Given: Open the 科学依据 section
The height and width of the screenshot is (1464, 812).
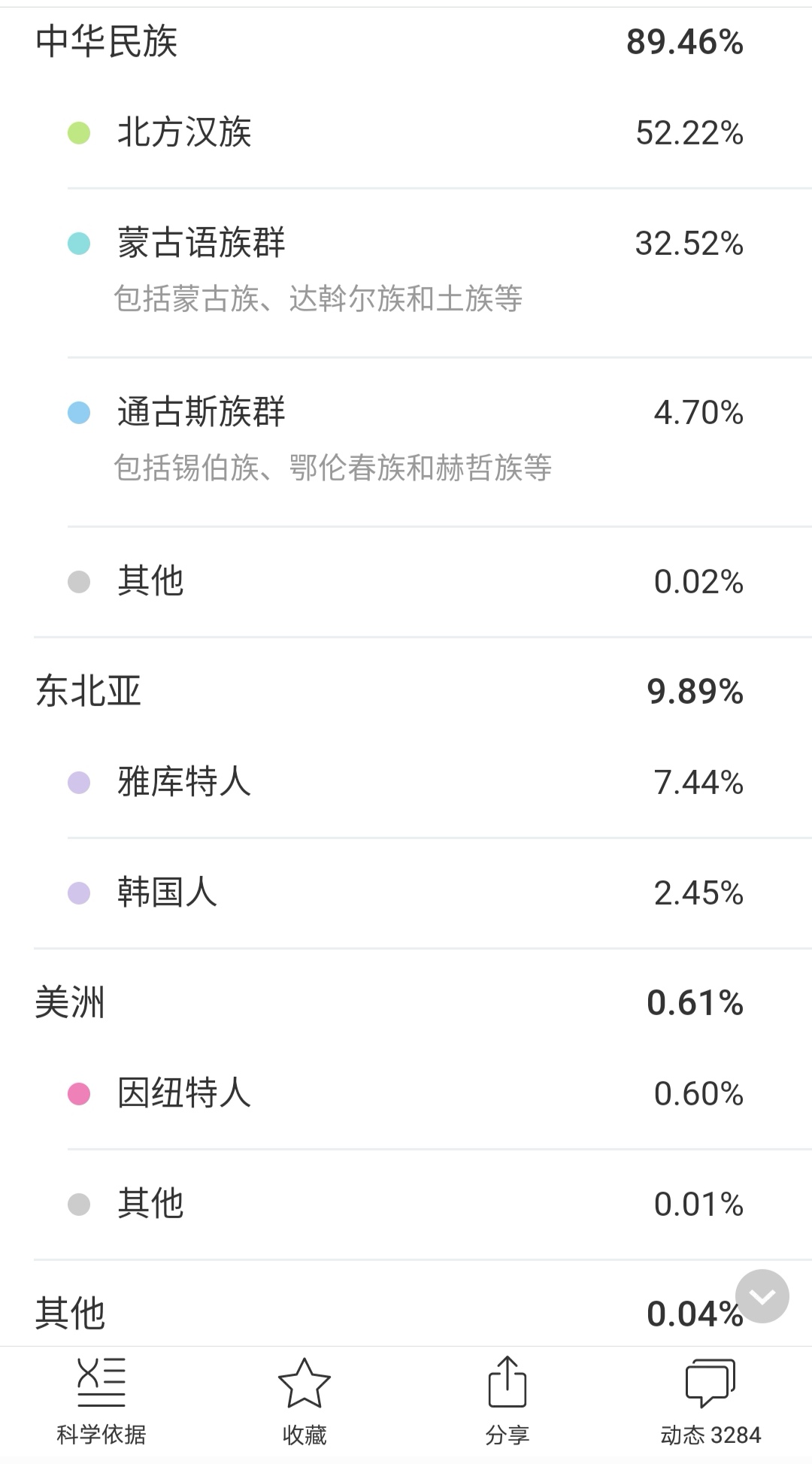Looking at the screenshot, I should pos(101,1403).
